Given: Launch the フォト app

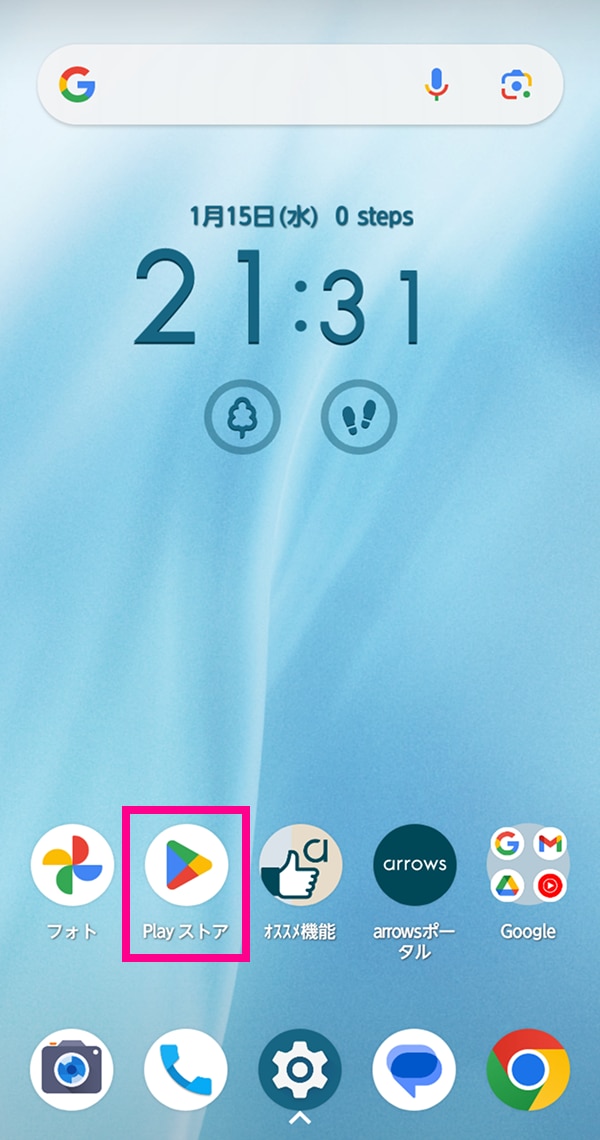Looking at the screenshot, I should click(72, 866).
